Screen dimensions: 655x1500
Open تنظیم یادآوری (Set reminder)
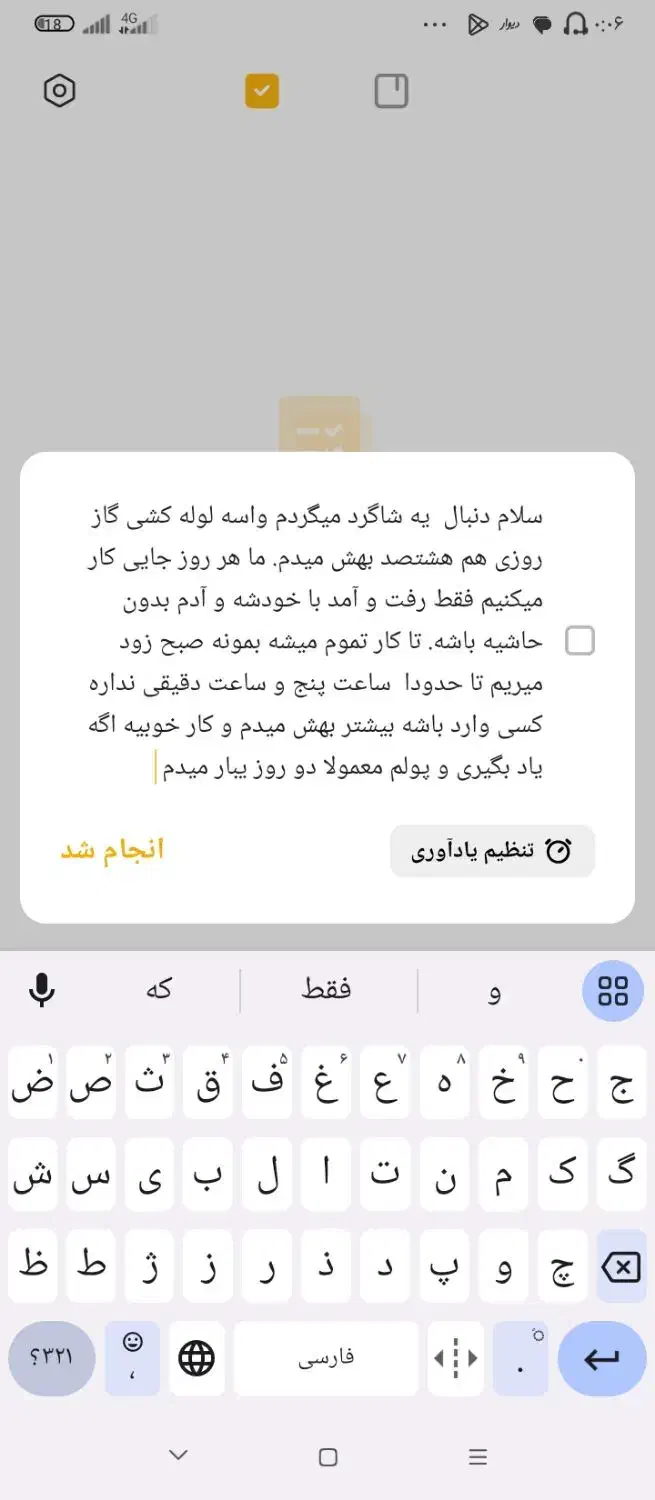point(492,851)
